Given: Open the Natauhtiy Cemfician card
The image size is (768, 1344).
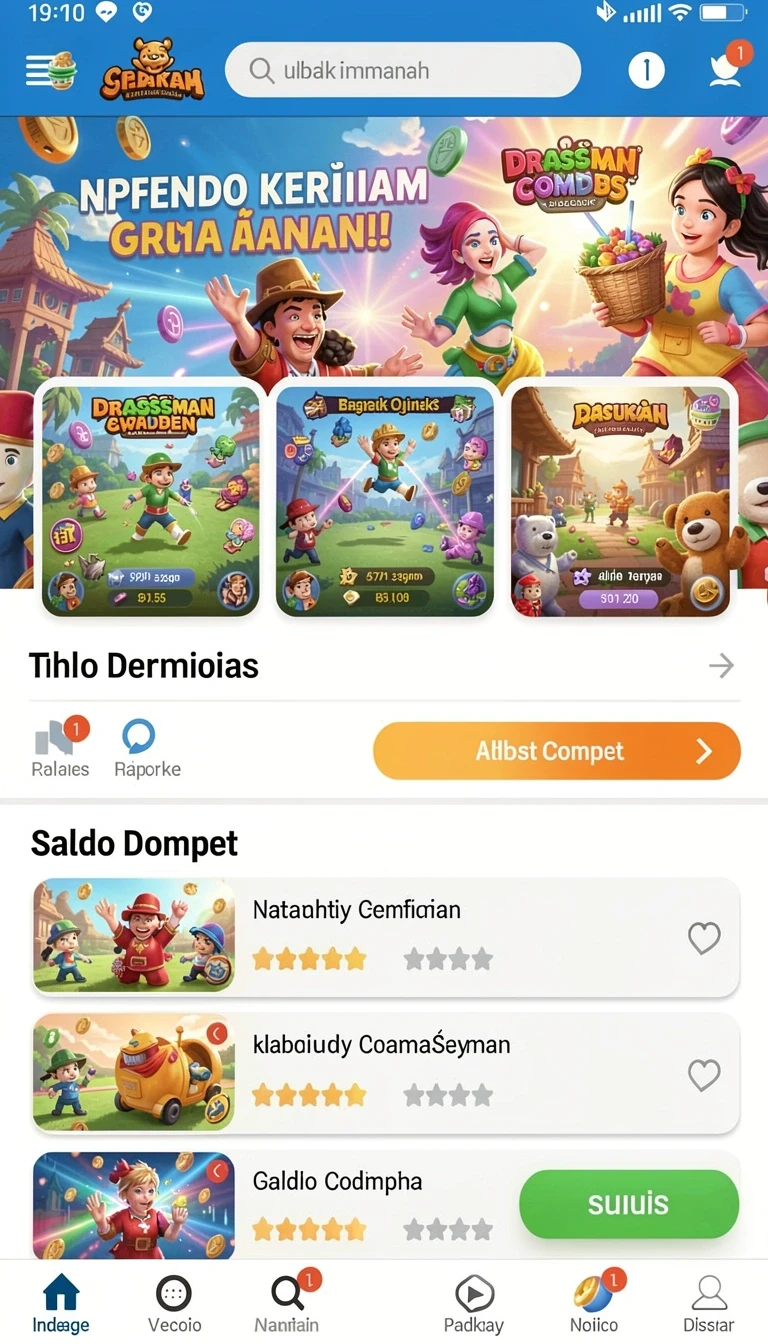Looking at the screenshot, I should click(385, 937).
